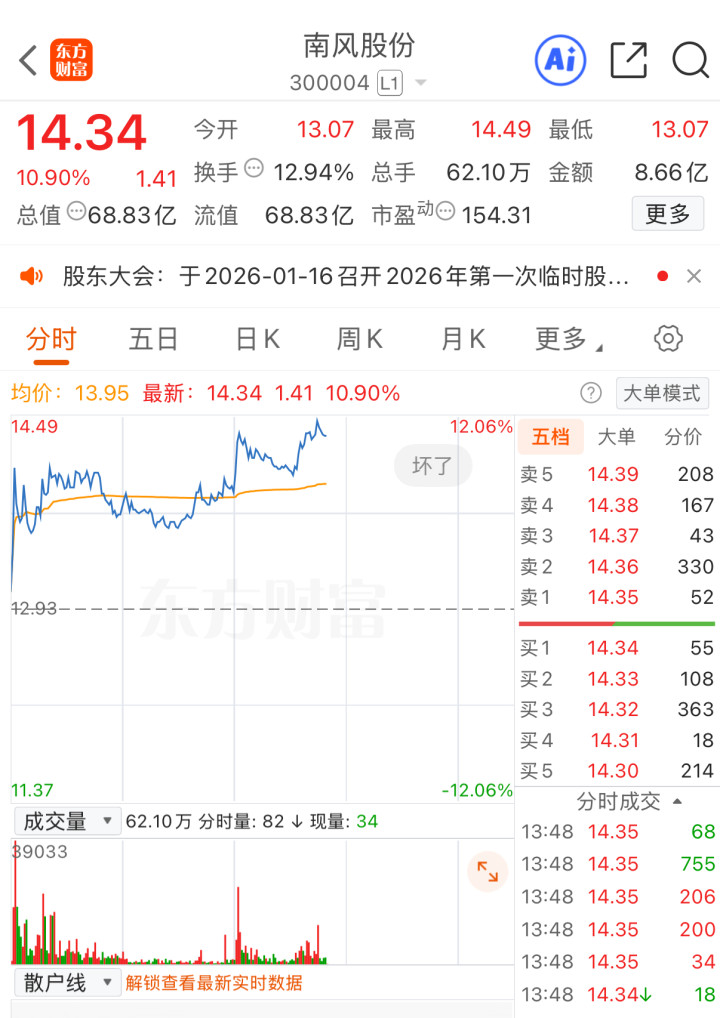Switch to the 月K chart tab
The height and width of the screenshot is (1018, 720).
tap(463, 339)
